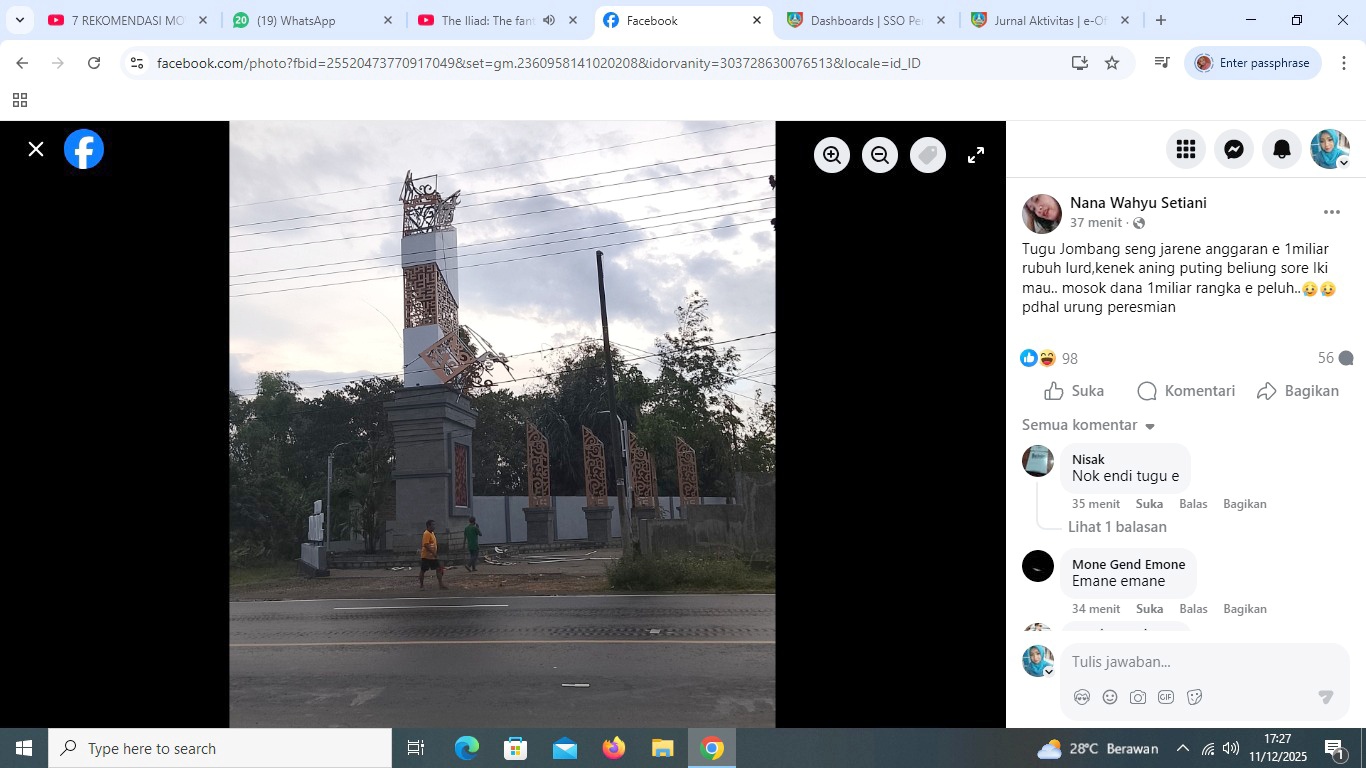Like the post with Suka

tap(1074, 391)
